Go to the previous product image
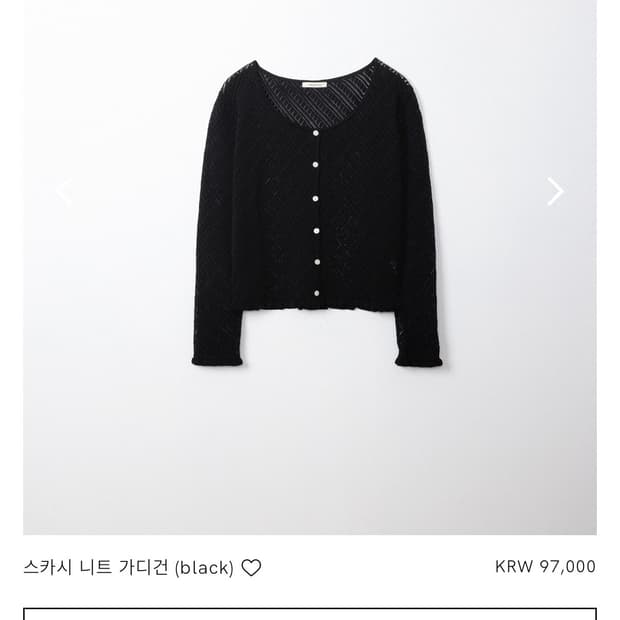 64,191
